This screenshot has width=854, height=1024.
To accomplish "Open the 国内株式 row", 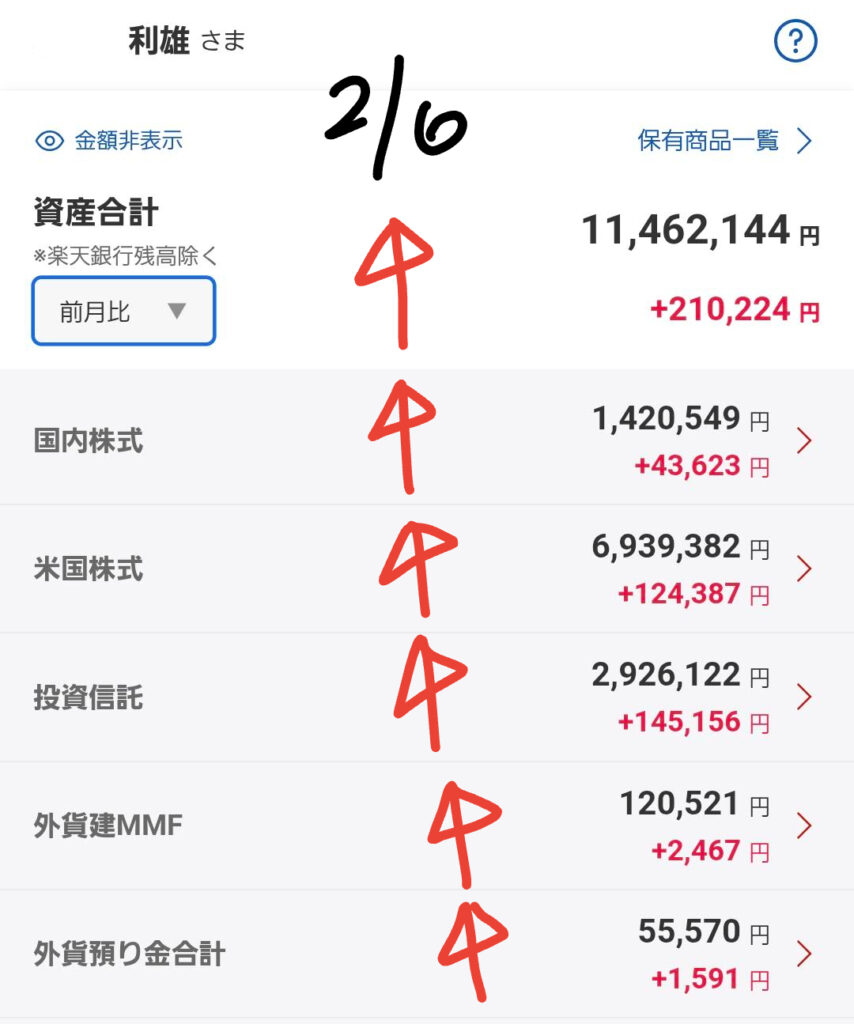I will [x=427, y=441].
